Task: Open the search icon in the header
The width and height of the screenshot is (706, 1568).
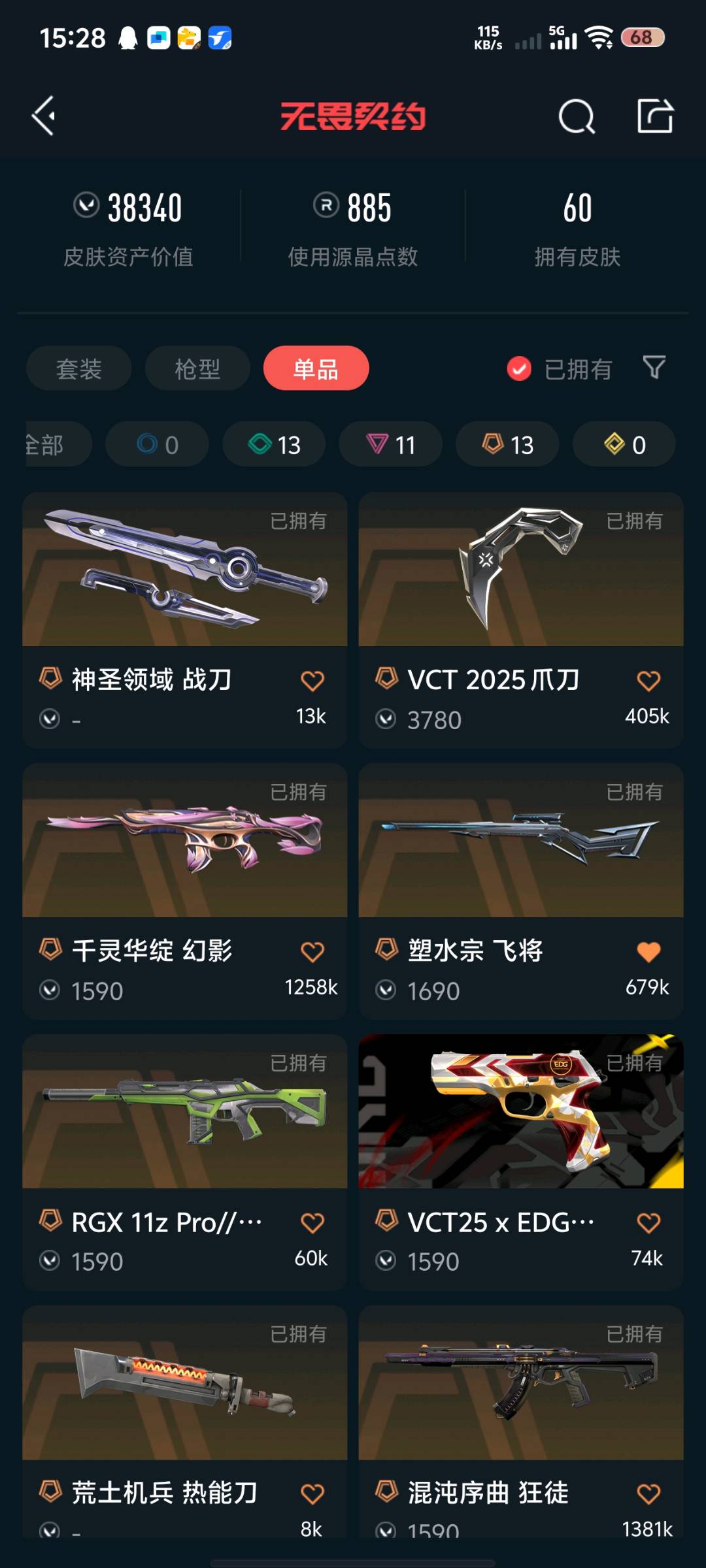Action: pos(577,117)
